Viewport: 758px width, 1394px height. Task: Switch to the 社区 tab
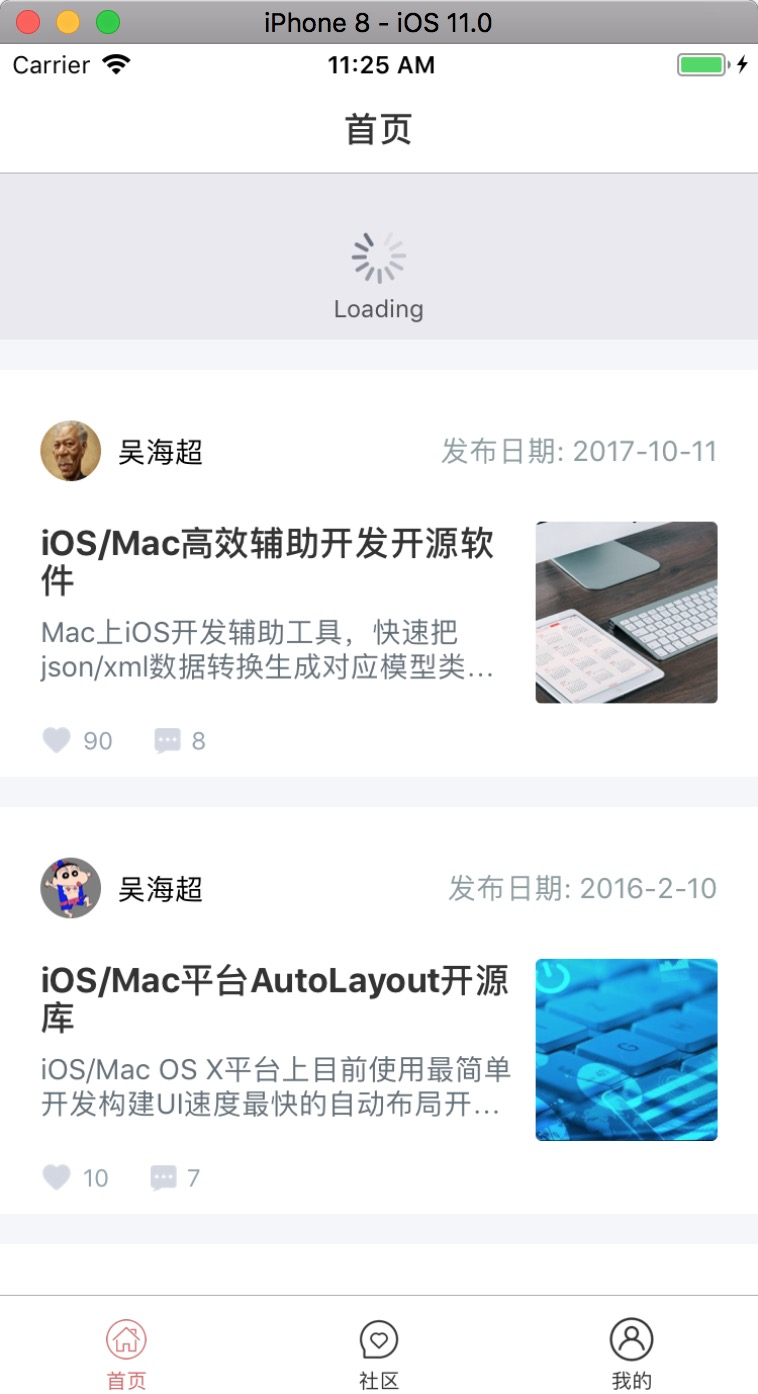[x=379, y=1354]
